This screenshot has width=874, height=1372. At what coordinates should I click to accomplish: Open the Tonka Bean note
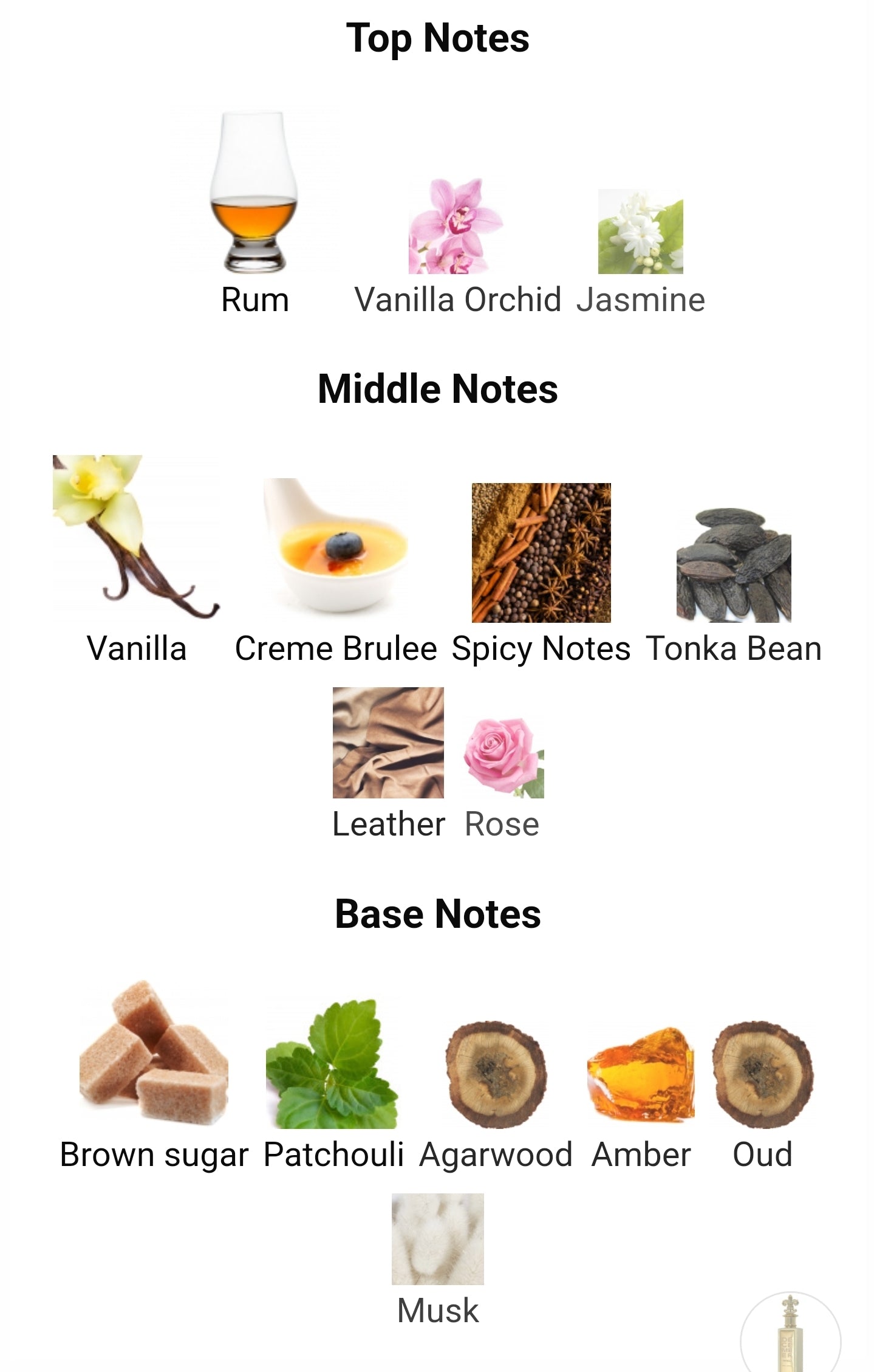pos(734,565)
